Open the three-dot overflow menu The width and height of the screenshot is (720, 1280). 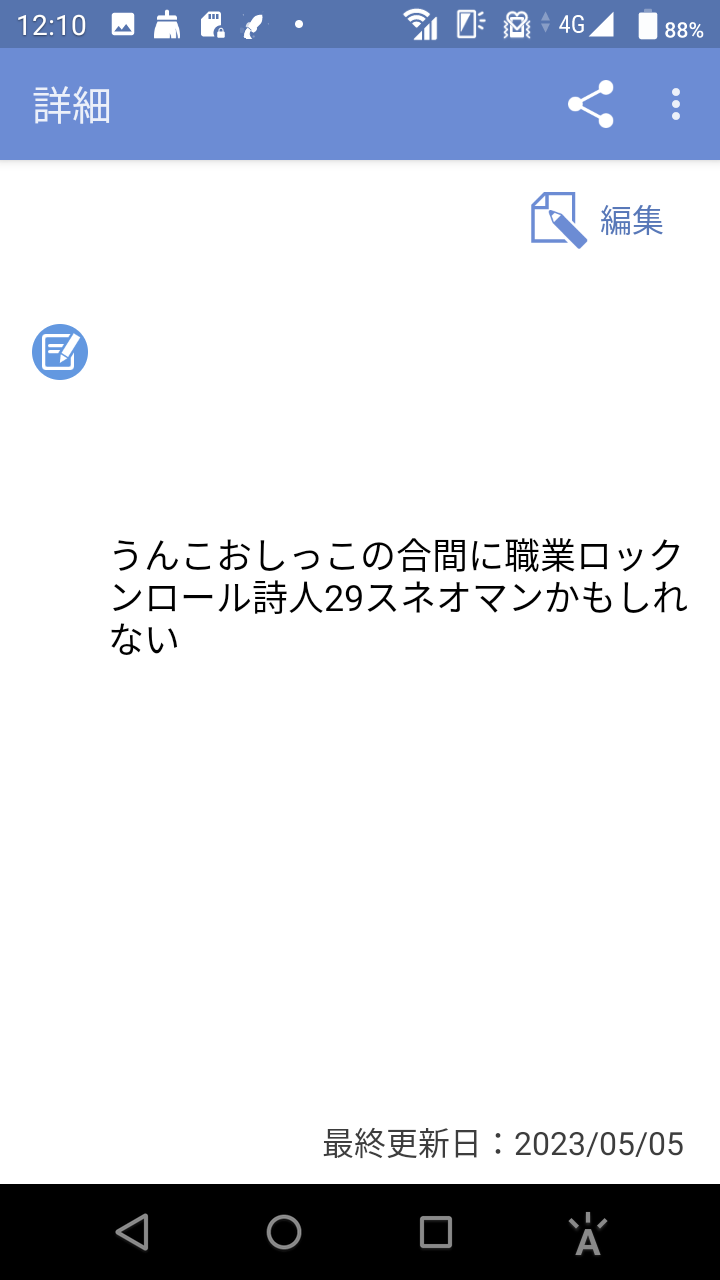pos(676,104)
